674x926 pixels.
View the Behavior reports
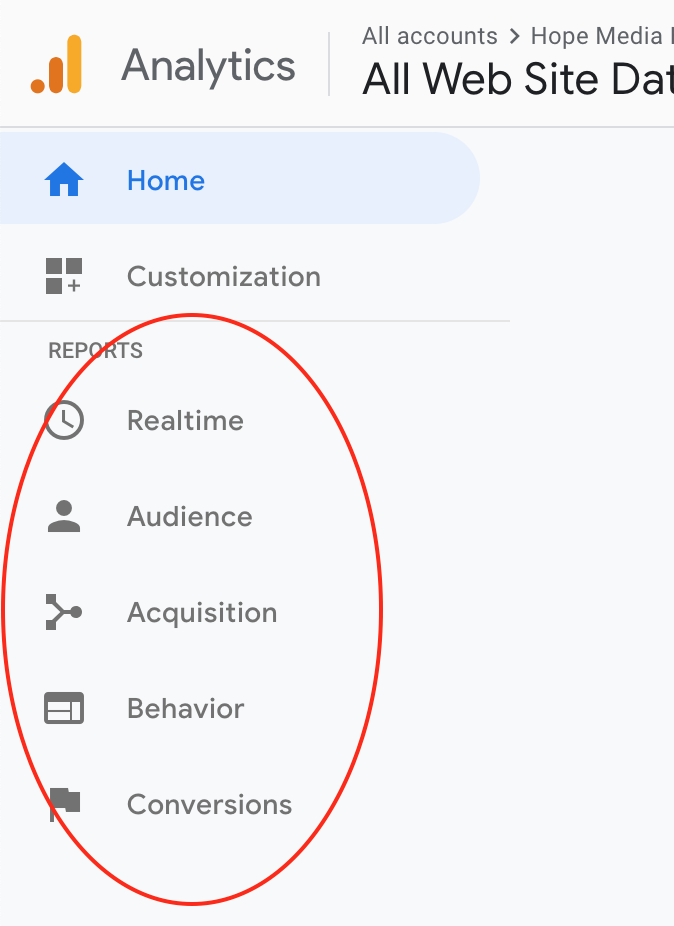(185, 709)
